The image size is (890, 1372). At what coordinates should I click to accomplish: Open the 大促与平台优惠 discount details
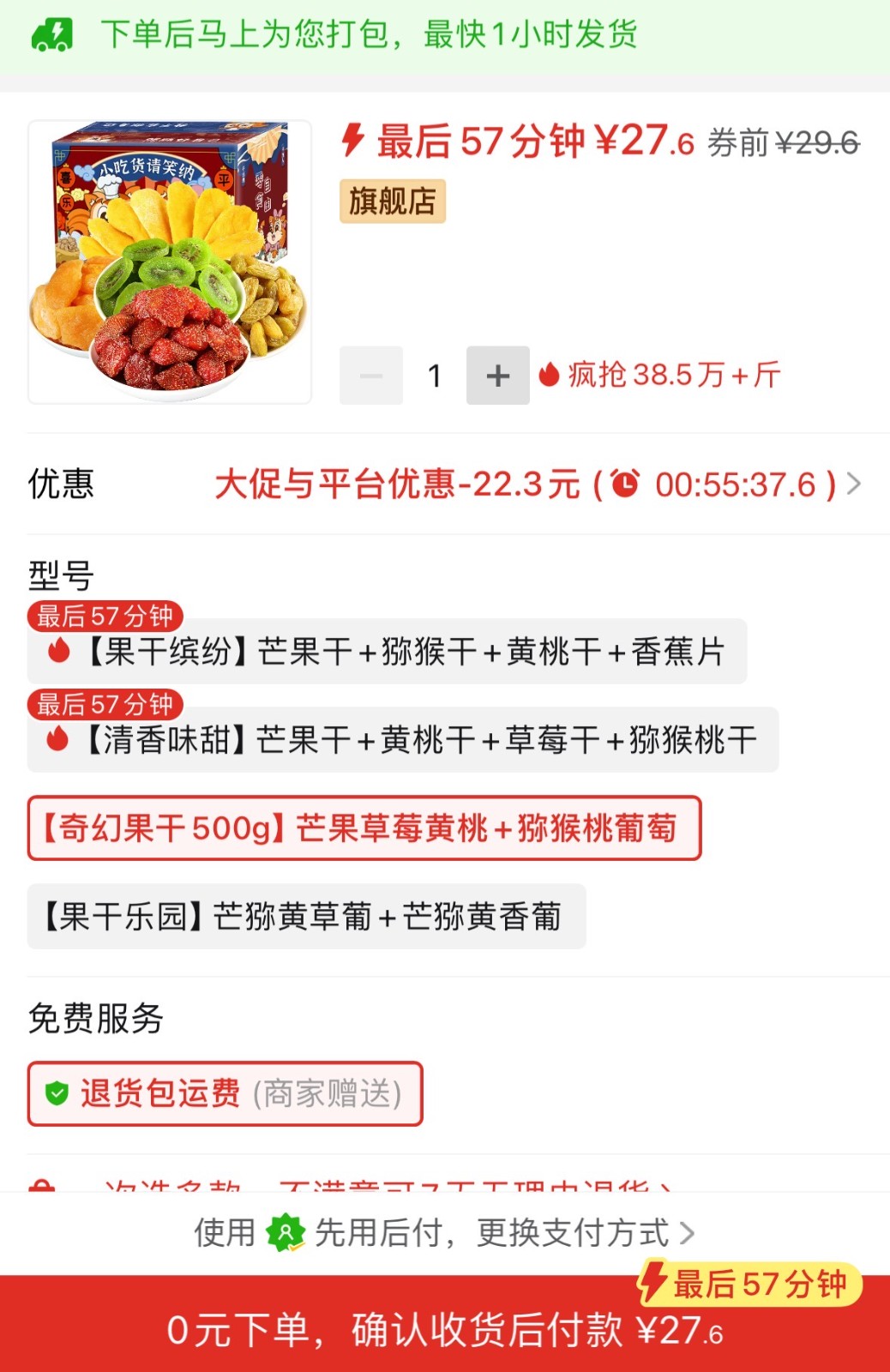(536, 484)
